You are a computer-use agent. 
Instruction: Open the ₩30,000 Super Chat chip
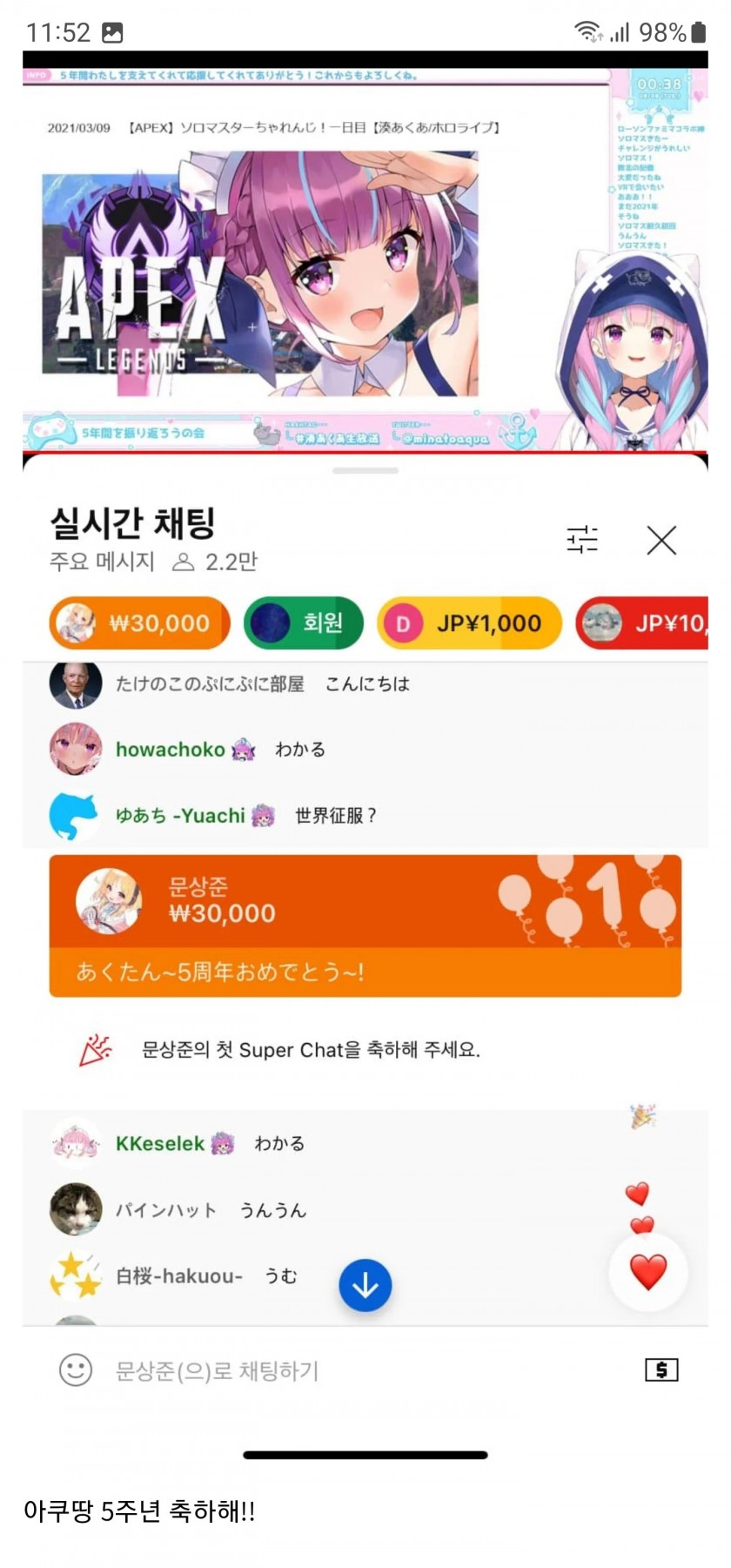point(139,623)
